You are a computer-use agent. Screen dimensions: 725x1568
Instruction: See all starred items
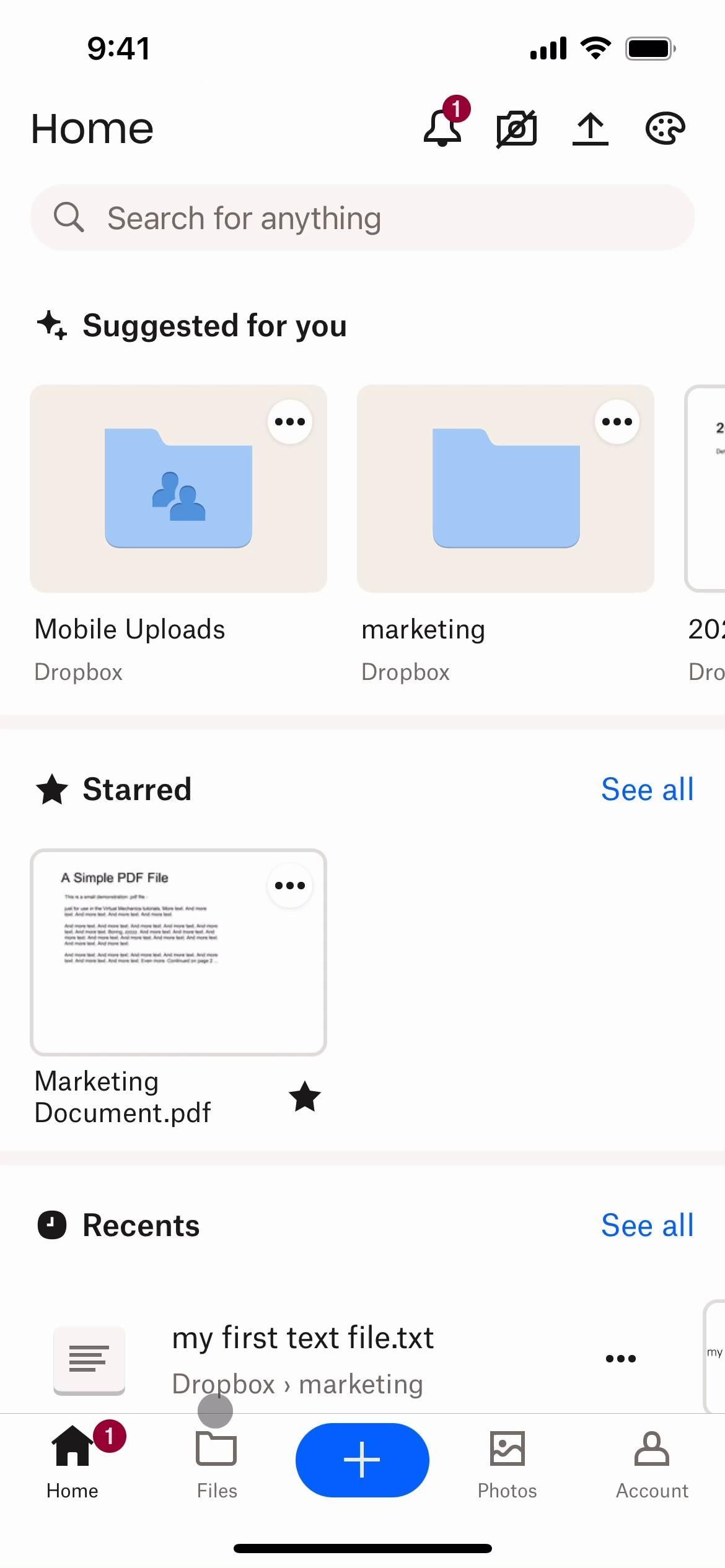coord(647,790)
